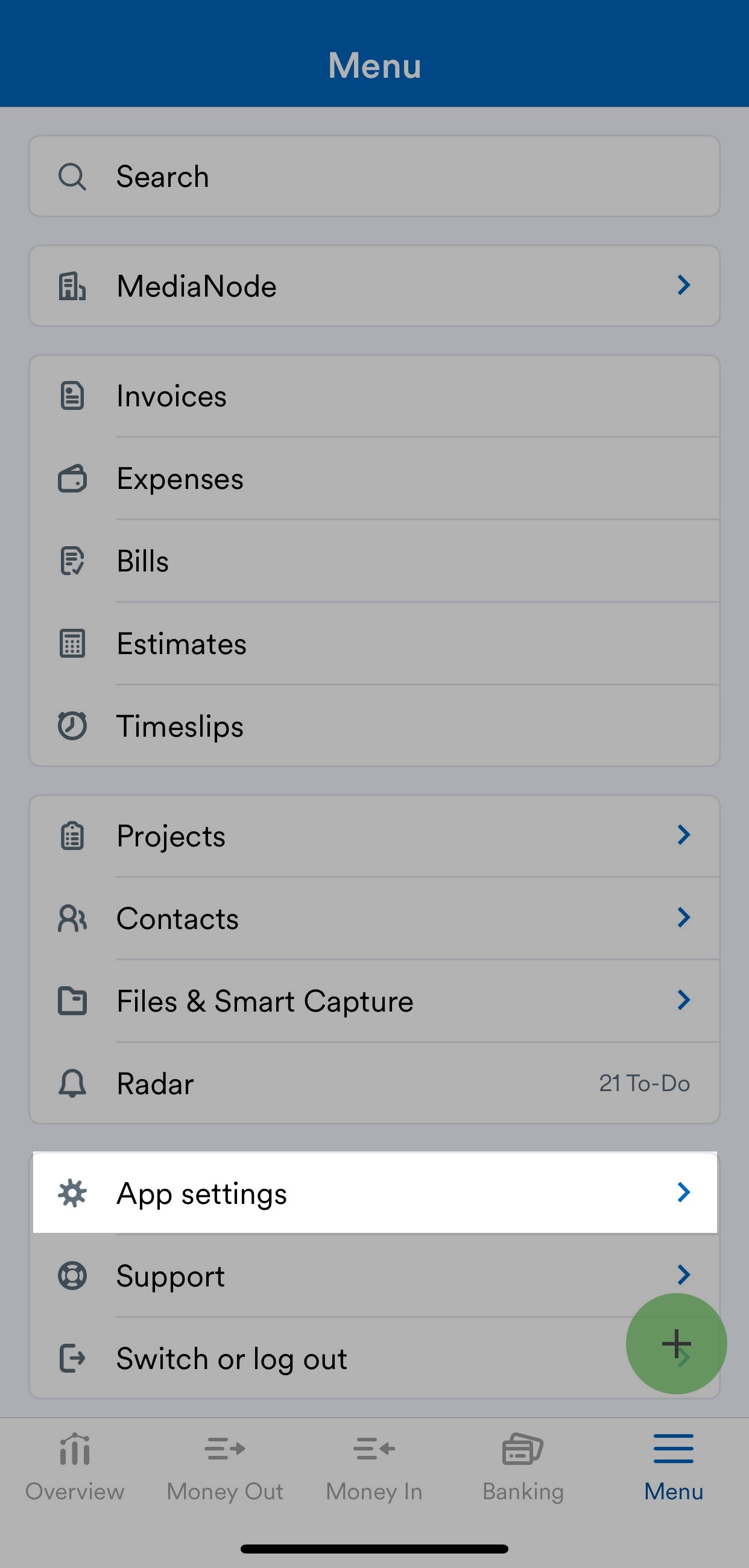Expand the Projects row chevron
The image size is (749, 1568).
pyautogui.click(x=684, y=835)
